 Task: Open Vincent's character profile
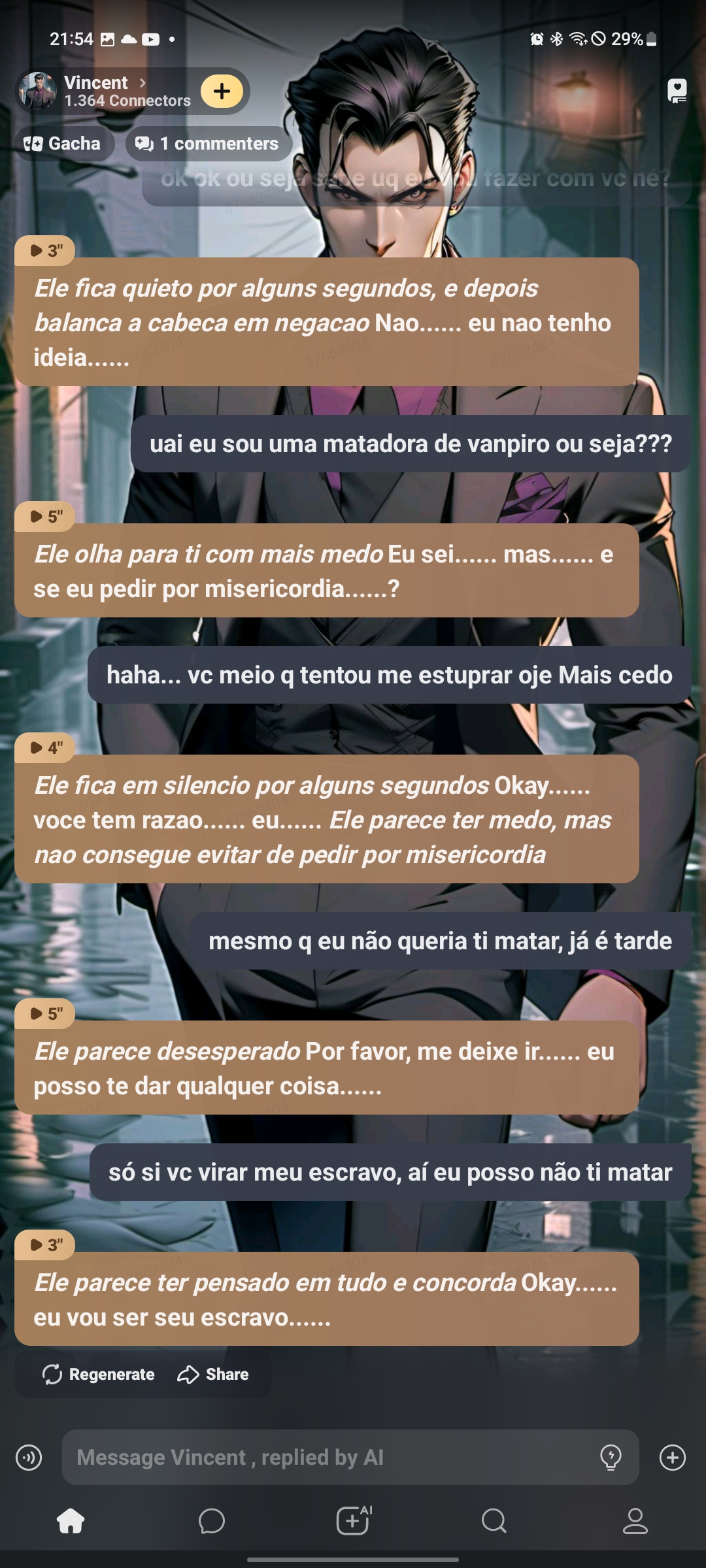click(105, 91)
